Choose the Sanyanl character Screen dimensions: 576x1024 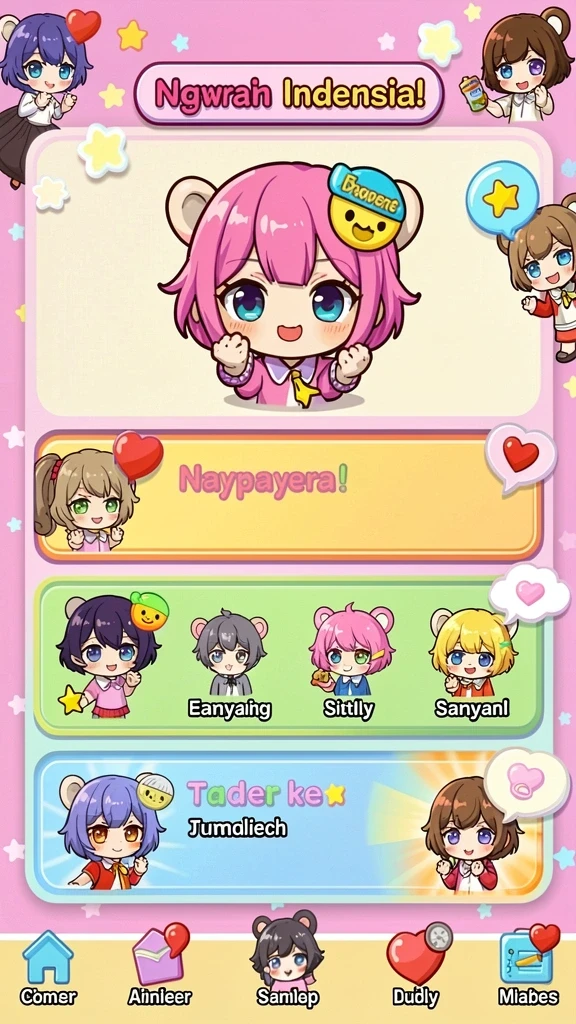tap(473, 664)
